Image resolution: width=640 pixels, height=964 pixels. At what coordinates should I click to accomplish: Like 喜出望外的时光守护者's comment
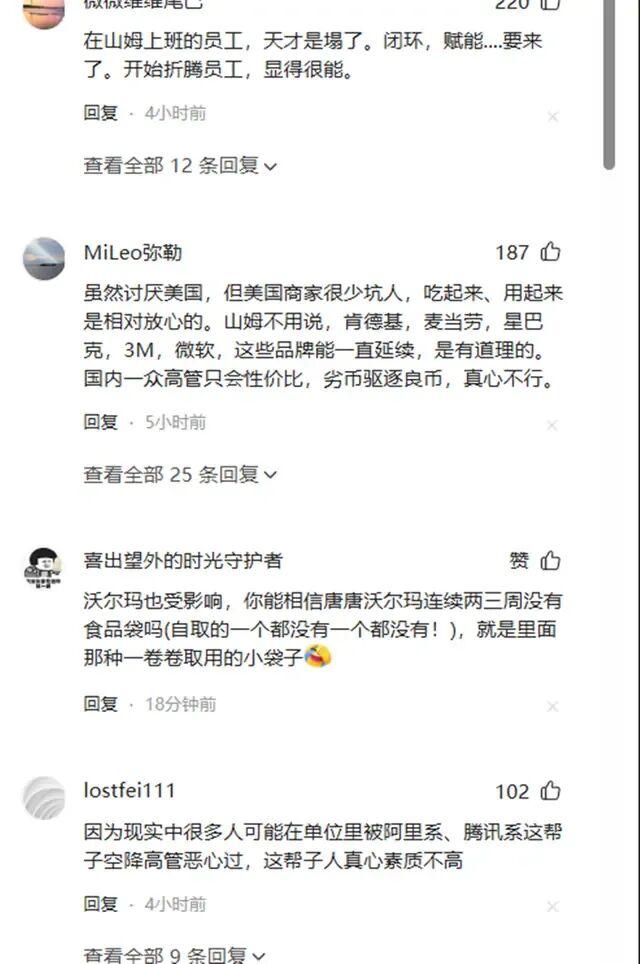pyautogui.click(x=550, y=561)
